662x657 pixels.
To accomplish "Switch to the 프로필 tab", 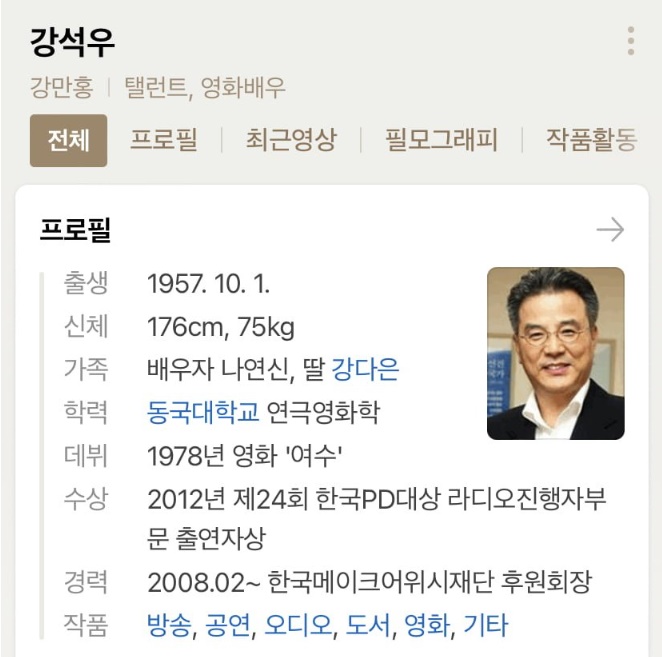I will (164, 140).
